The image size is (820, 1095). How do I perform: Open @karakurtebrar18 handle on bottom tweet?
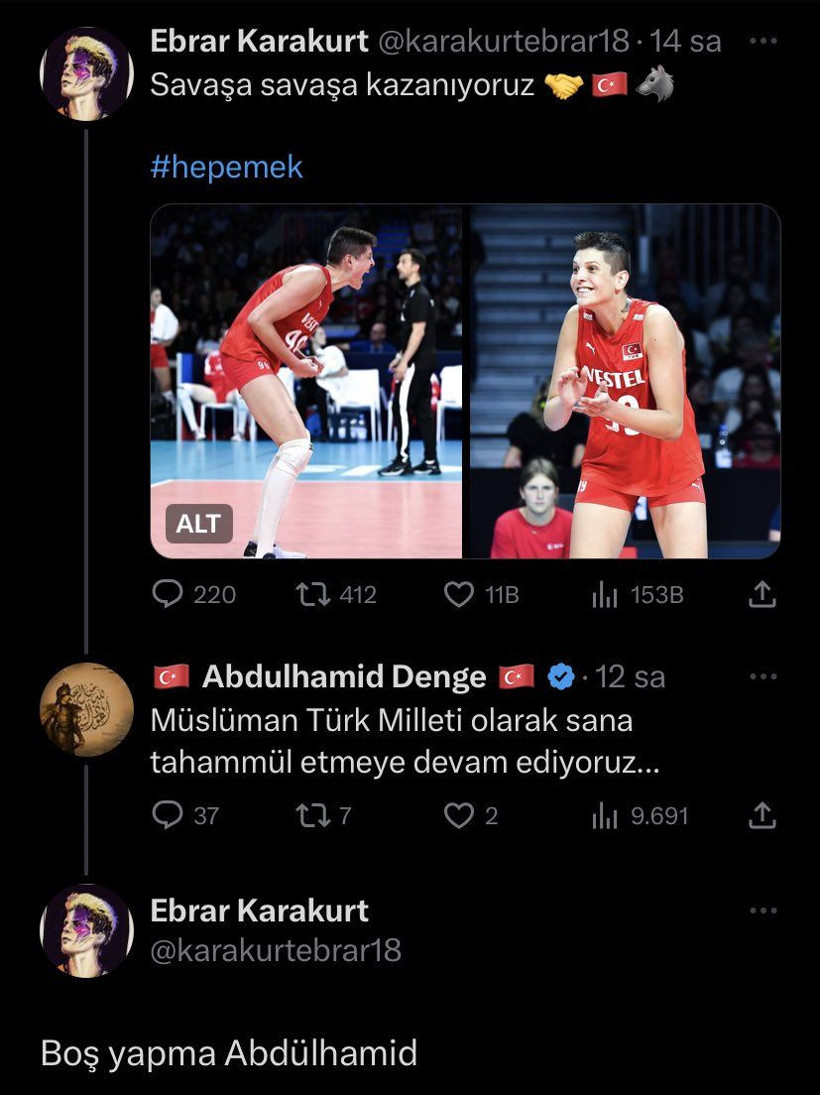275,950
